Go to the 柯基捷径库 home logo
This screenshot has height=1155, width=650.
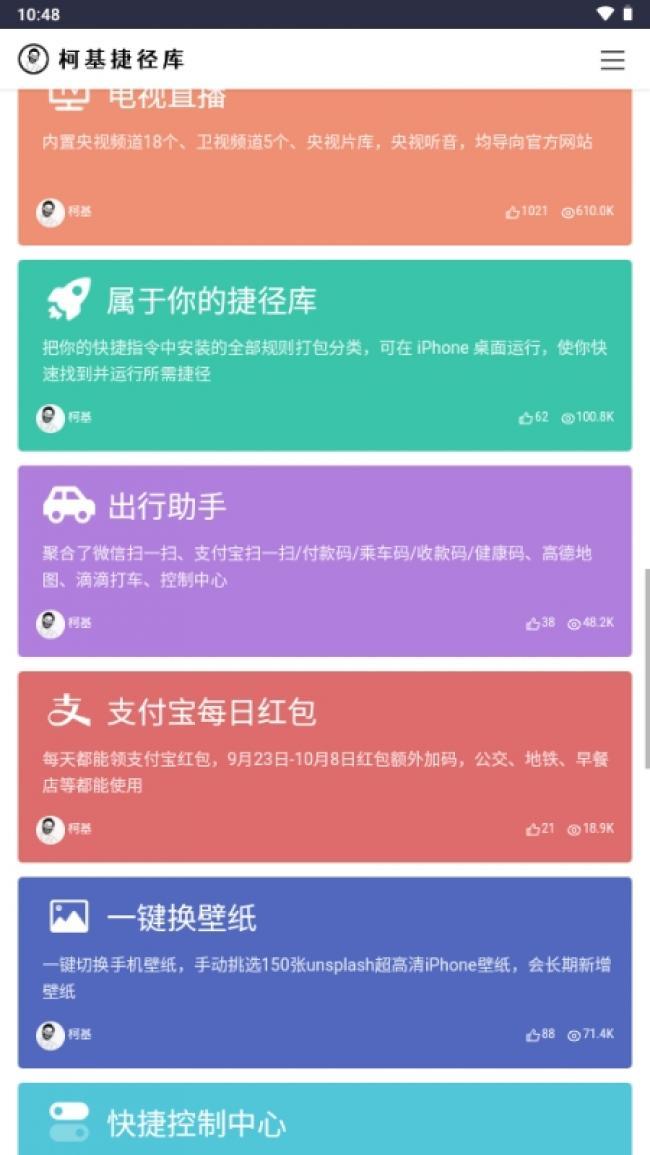coord(101,60)
